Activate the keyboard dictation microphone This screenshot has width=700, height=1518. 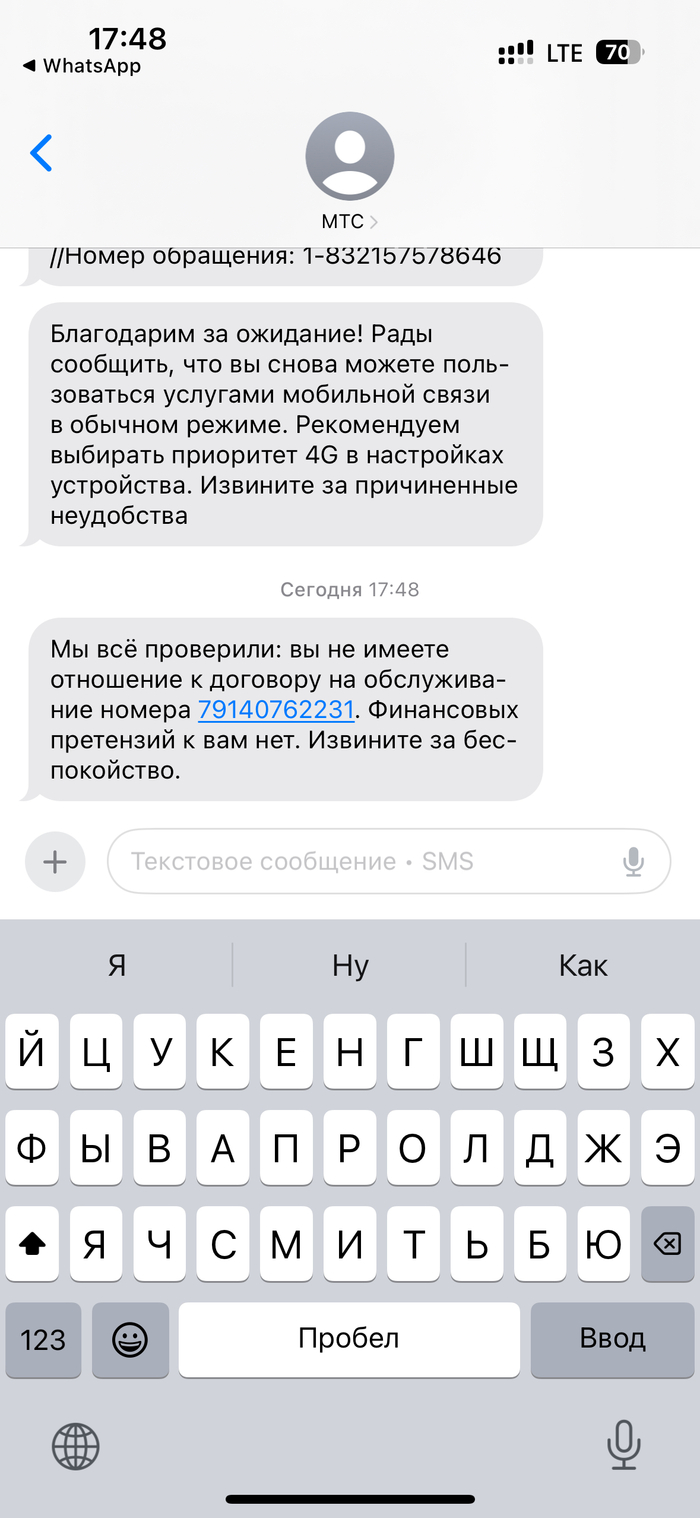(623, 1444)
